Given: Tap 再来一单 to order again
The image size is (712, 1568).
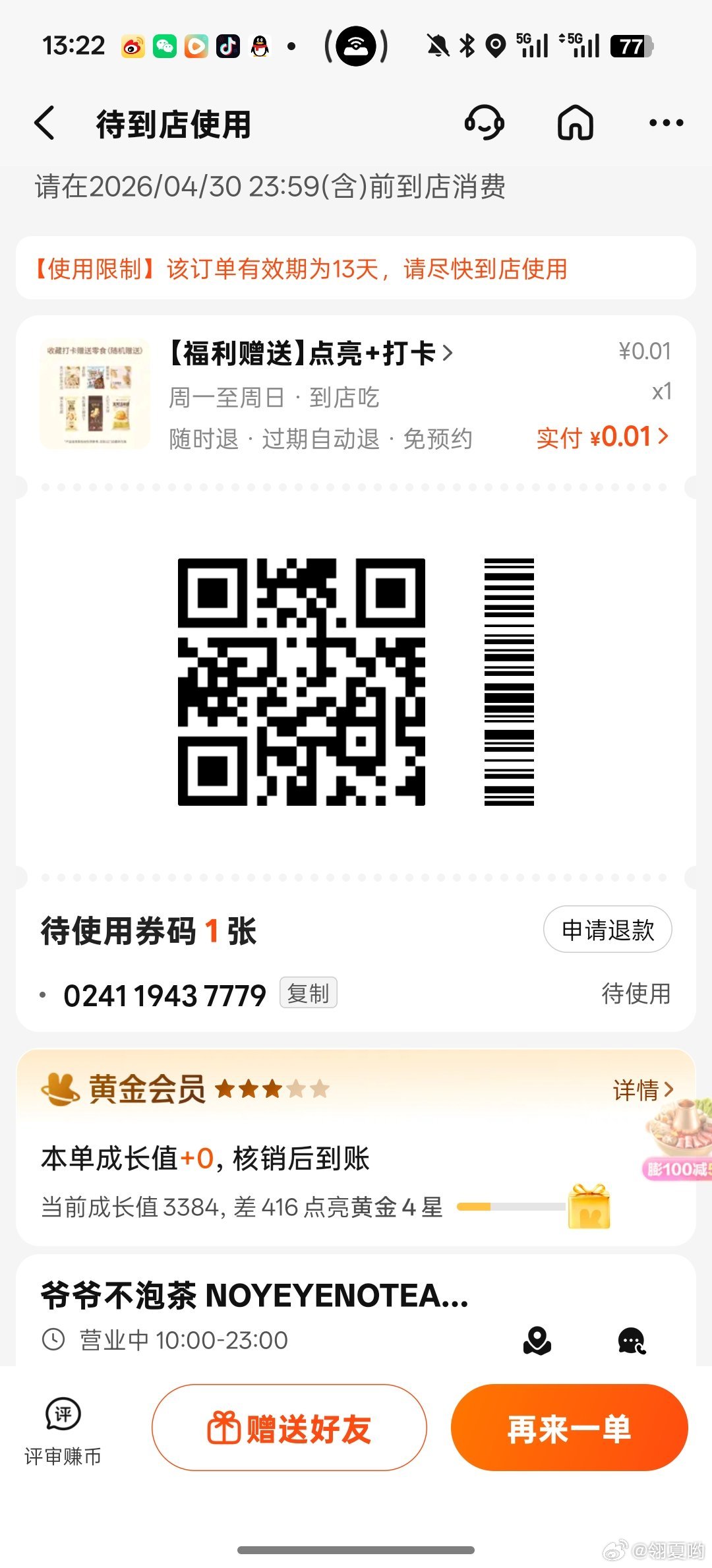Looking at the screenshot, I should point(569,1428).
